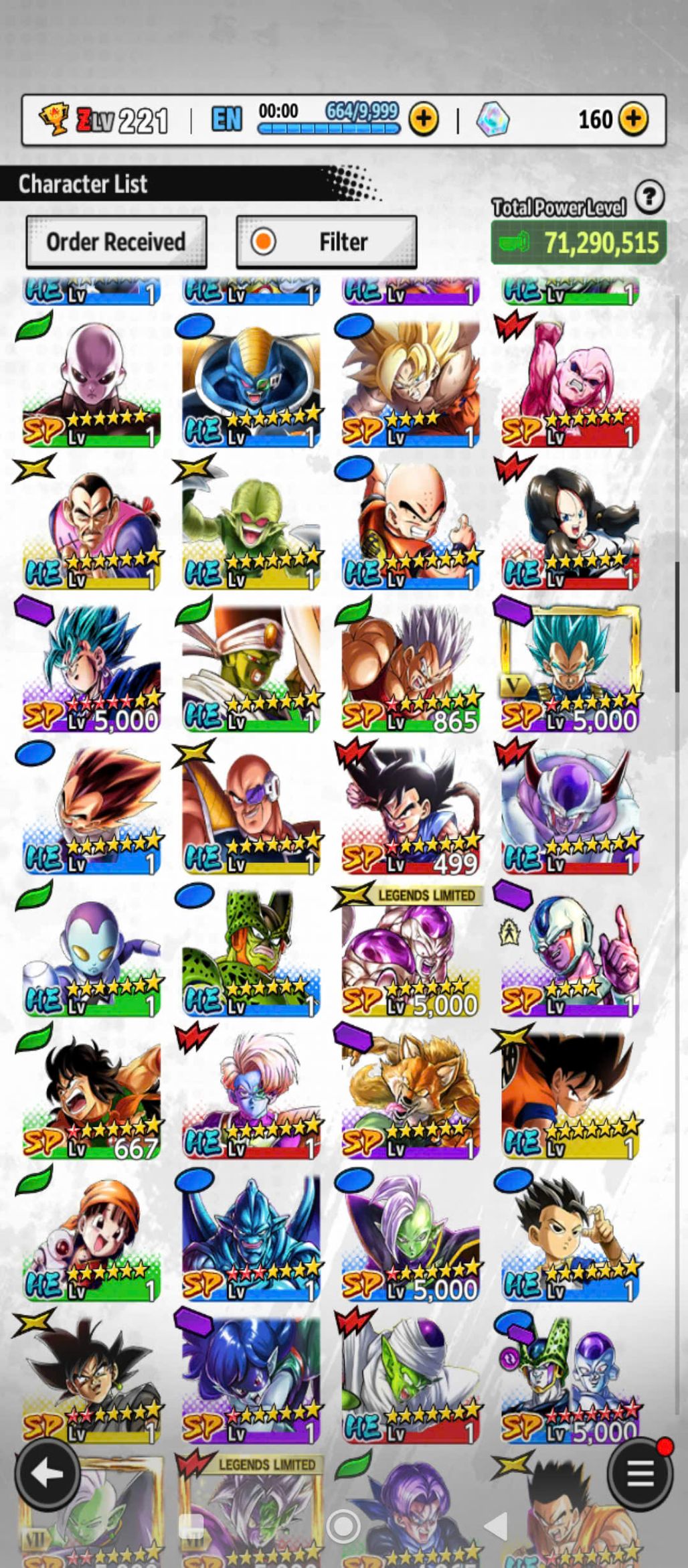Viewport: 688px width, 1568px height.
Task: Select the Zamasu SP level 5,000 card
Action: pyautogui.click(x=411, y=1235)
